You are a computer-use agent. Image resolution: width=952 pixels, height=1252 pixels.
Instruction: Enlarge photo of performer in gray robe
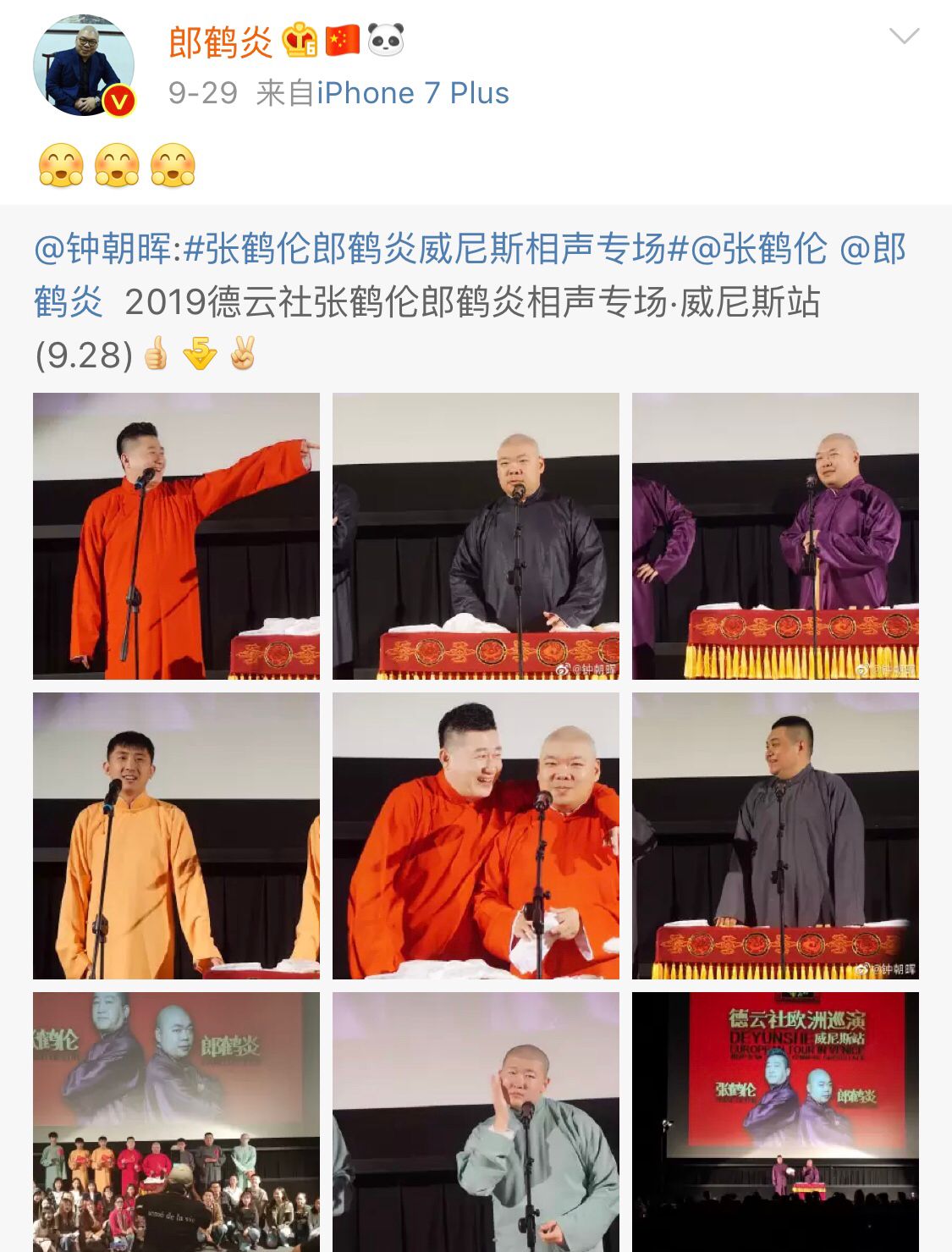(x=775, y=836)
